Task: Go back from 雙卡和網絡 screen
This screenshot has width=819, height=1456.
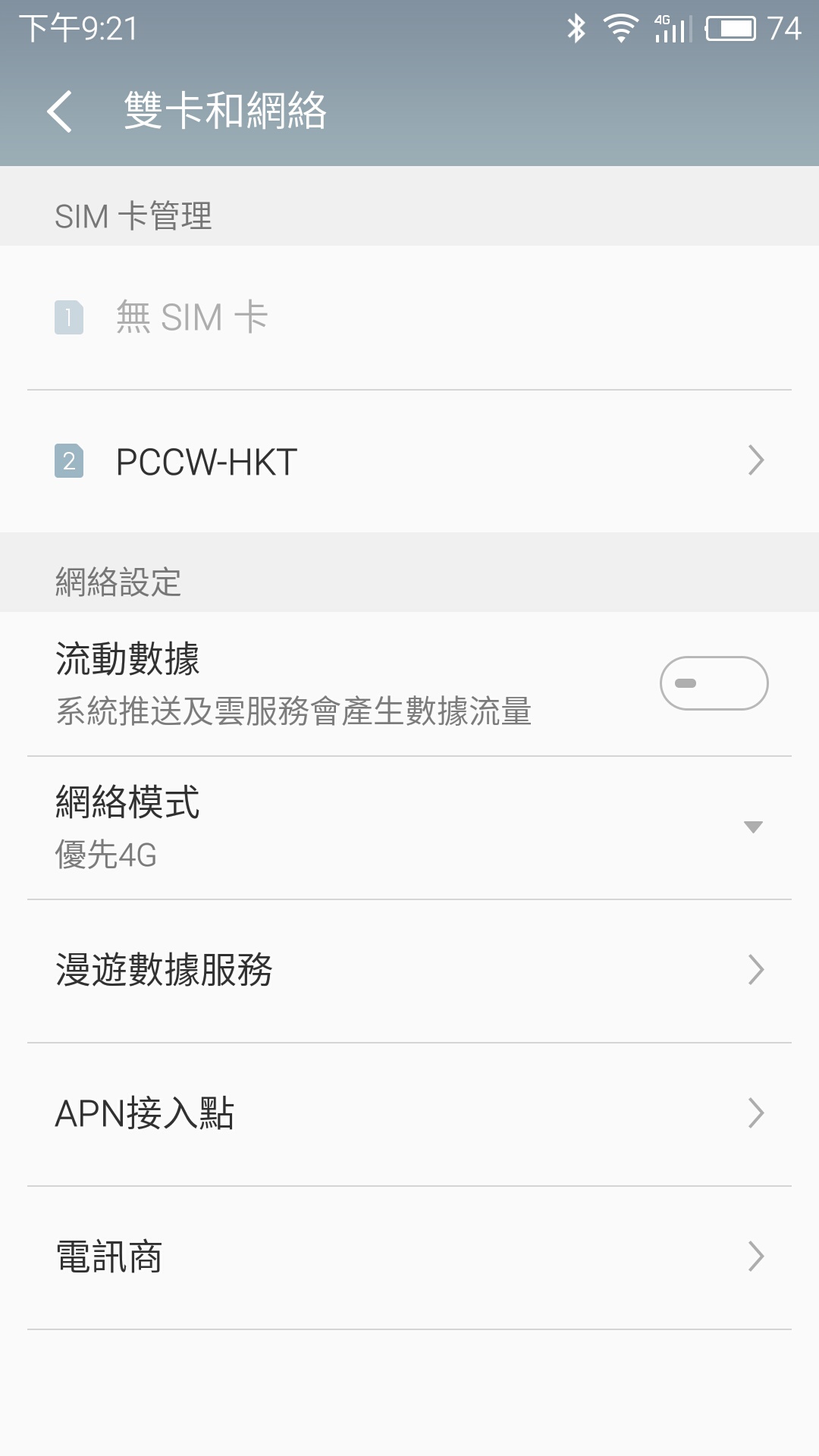Action: click(60, 111)
